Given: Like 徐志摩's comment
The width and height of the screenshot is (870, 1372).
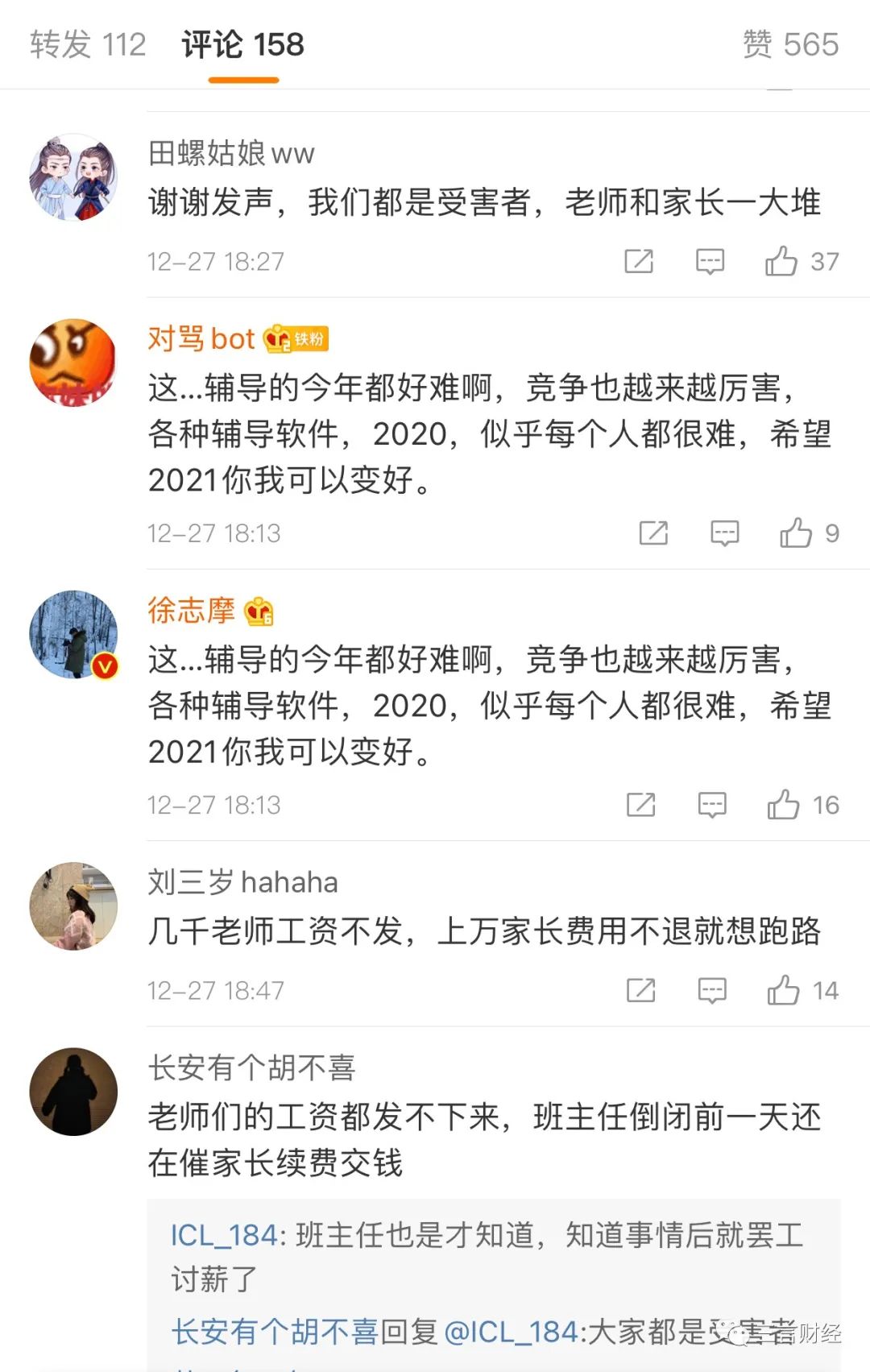Looking at the screenshot, I should (782, 804).
